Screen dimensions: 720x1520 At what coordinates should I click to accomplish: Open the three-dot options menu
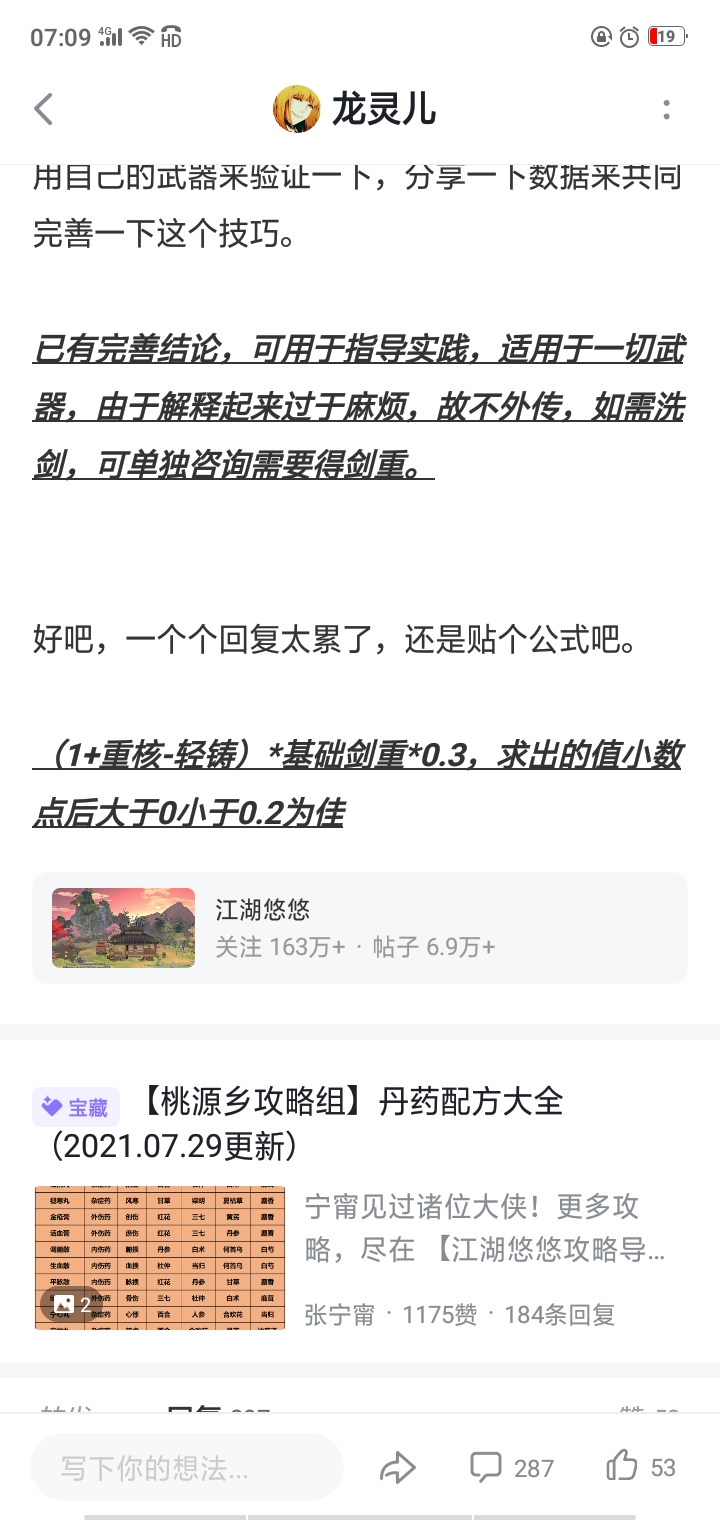pyautogui.click(x=666, y=110)
